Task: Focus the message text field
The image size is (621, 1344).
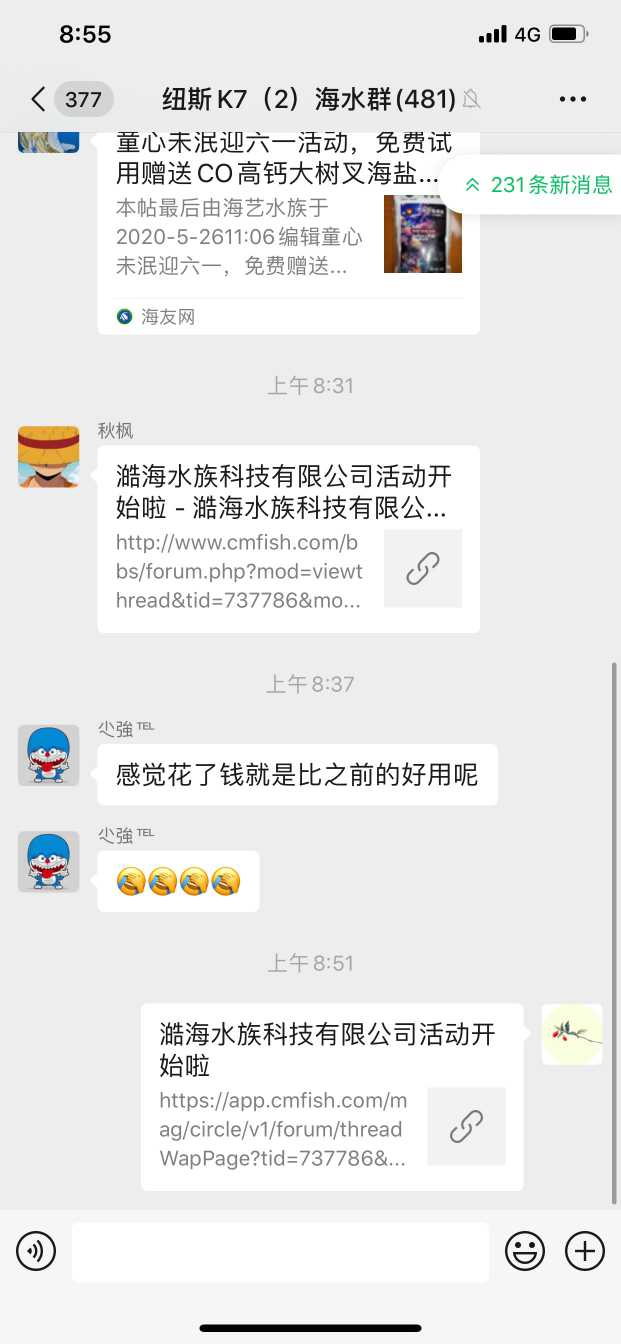Action: pyautogui.click(x=280, y=1251)
